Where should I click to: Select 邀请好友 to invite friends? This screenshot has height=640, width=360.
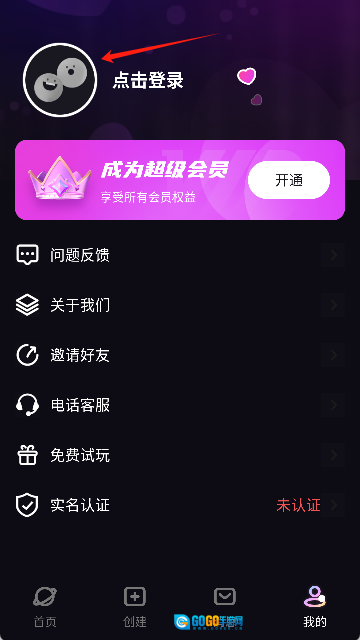pyautogui.click(x=180, y=355)
